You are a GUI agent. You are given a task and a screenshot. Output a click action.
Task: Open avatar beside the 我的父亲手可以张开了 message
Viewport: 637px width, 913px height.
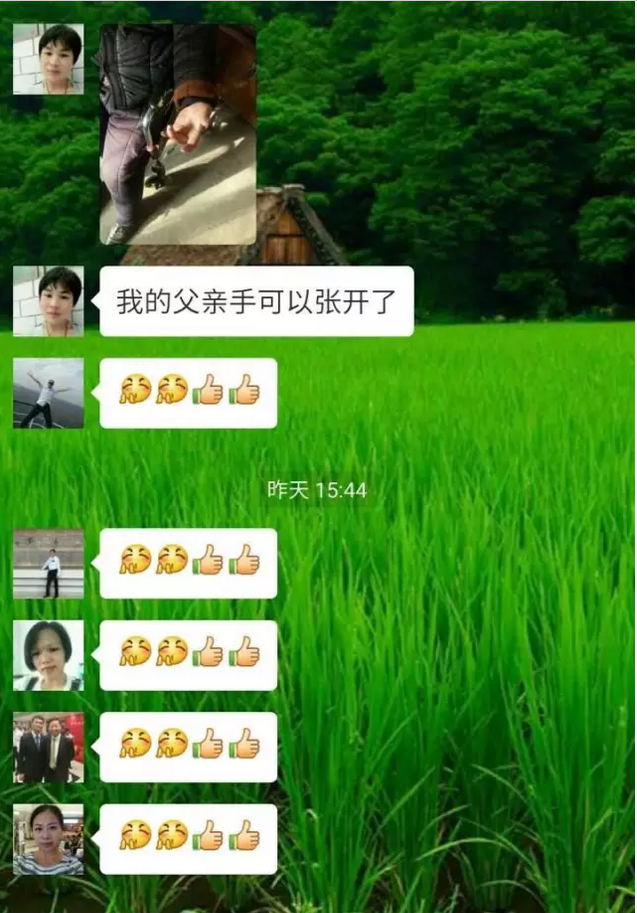click(48, 301)
